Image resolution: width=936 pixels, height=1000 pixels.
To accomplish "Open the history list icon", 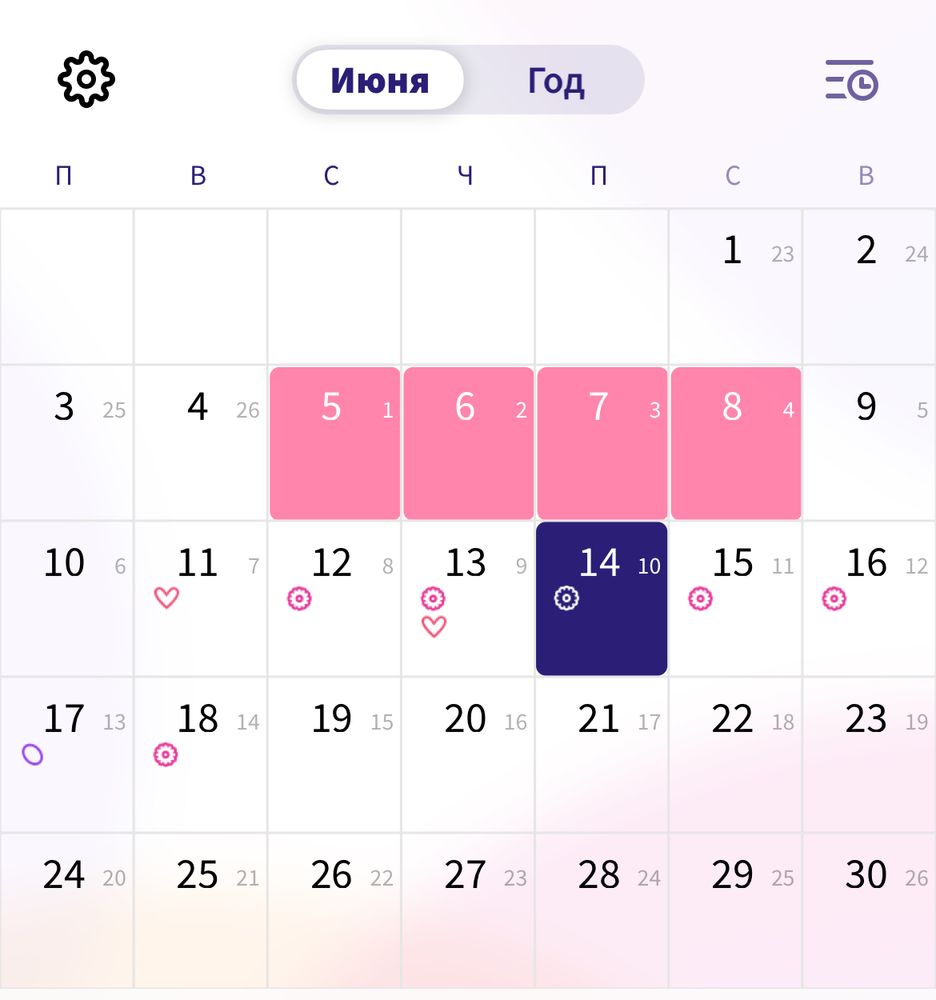I will [x=851, y=80].
